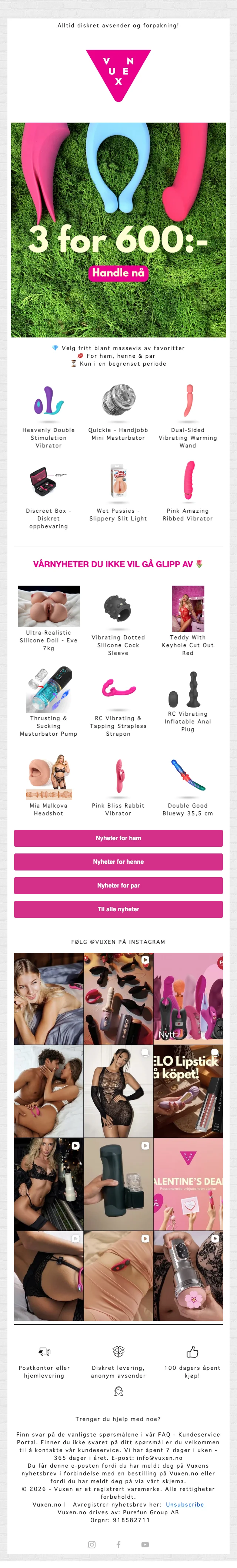
Task: Open the Valentine's Deal Instagram post
Action: coord(188,1184)
